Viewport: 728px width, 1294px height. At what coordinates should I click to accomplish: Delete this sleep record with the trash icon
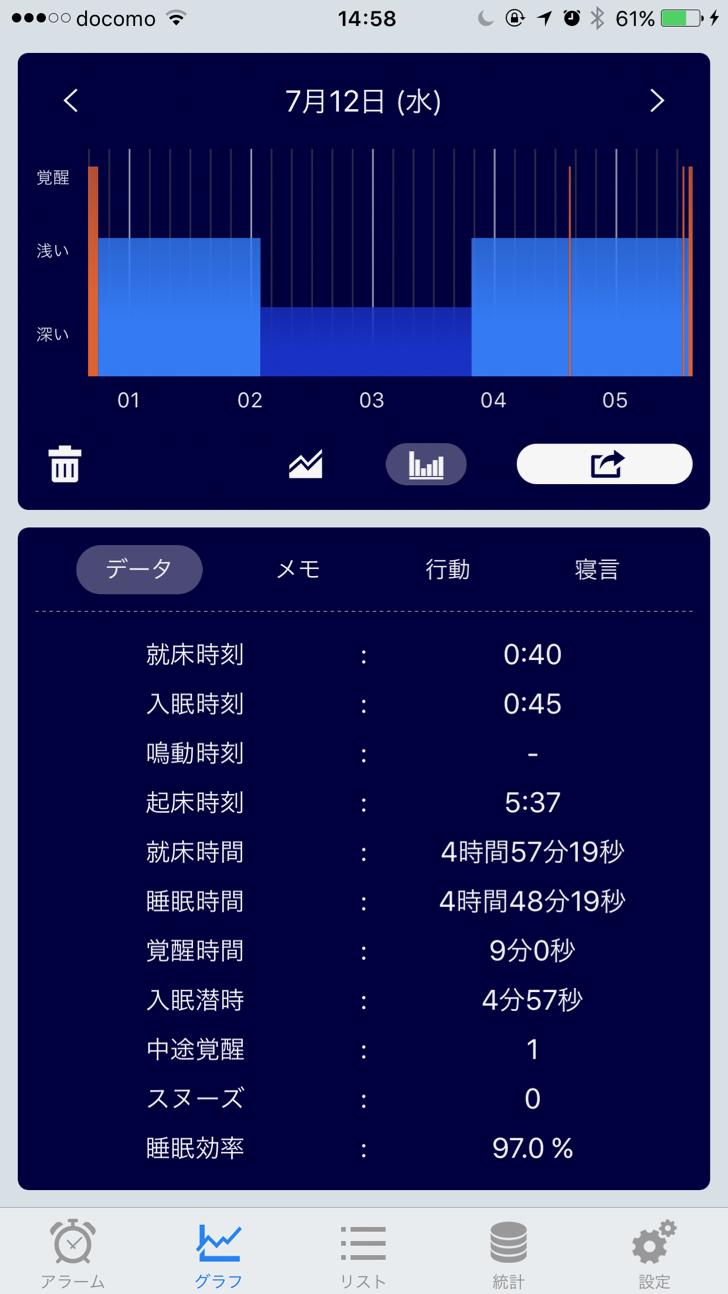[65, 465]
